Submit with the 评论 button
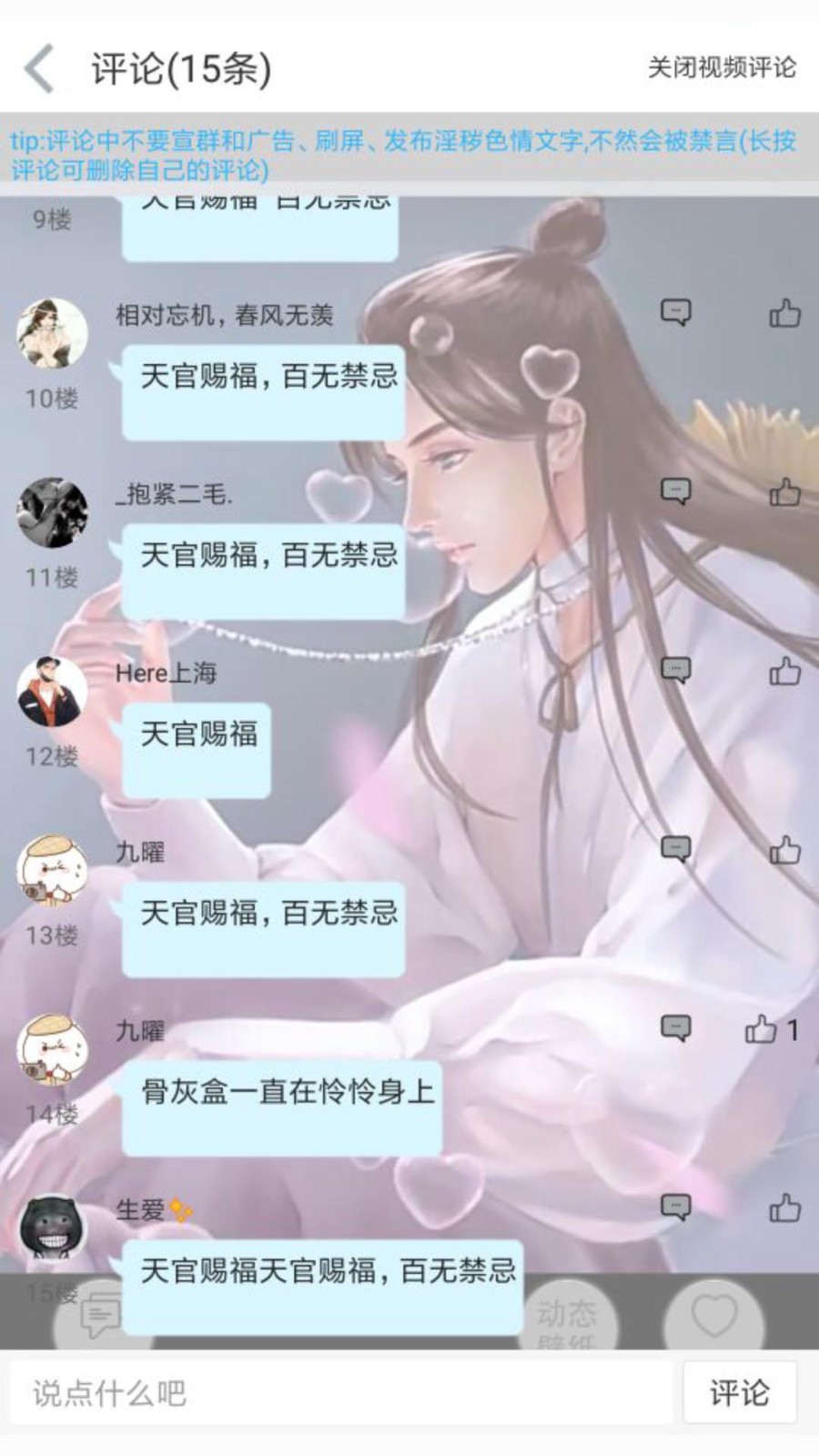The width and height of the screenshot is (819, 1456). (x=740, y=1392)
